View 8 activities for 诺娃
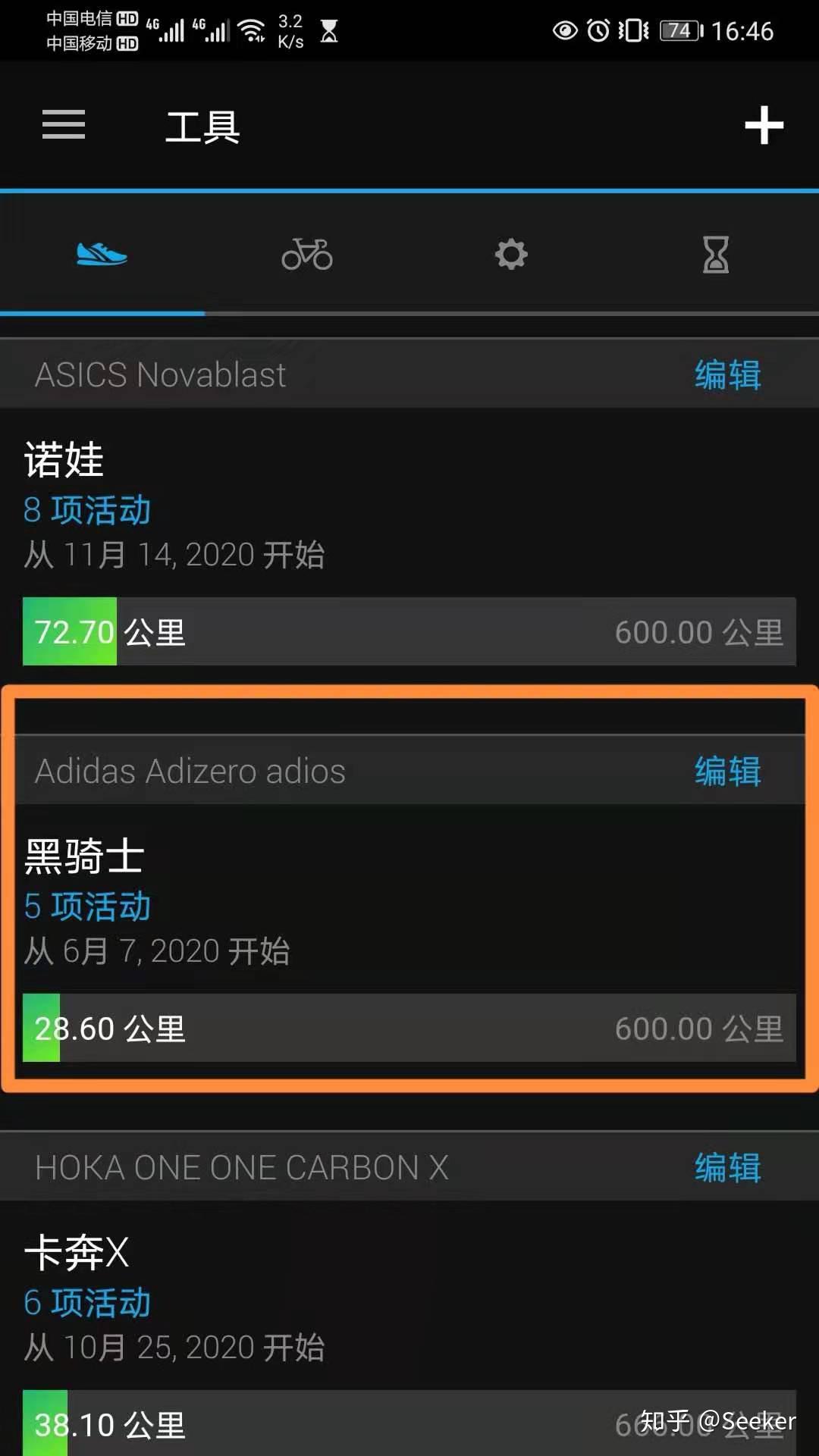This screenshot has width=819, height=1456. (87, 510)
